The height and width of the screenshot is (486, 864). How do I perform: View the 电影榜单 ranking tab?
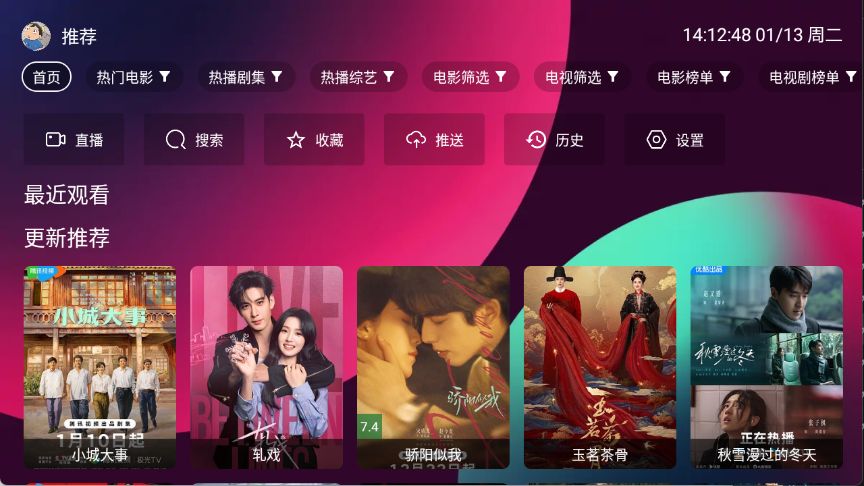coord(693,77)
